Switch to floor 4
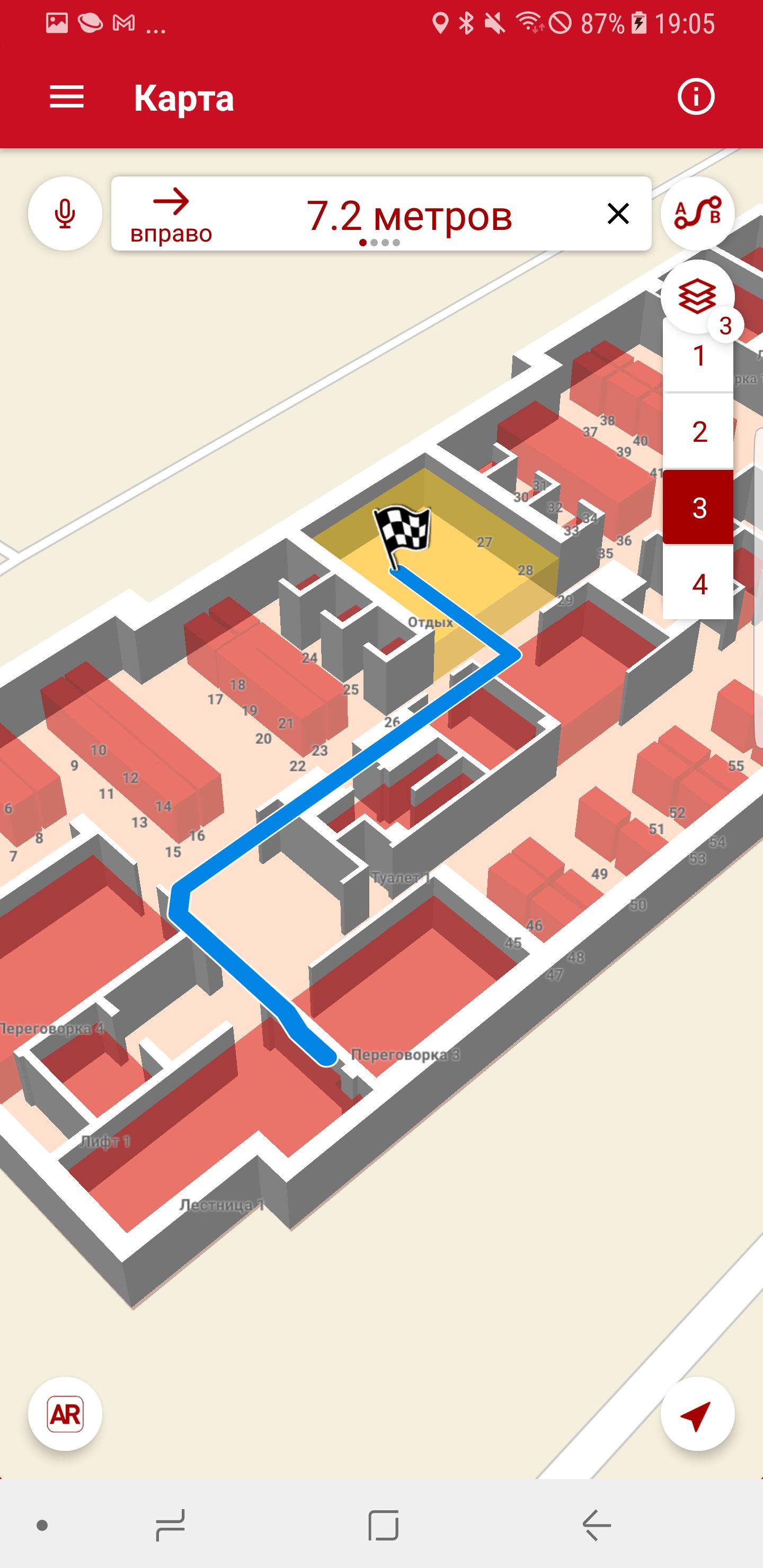 point(698,584)
